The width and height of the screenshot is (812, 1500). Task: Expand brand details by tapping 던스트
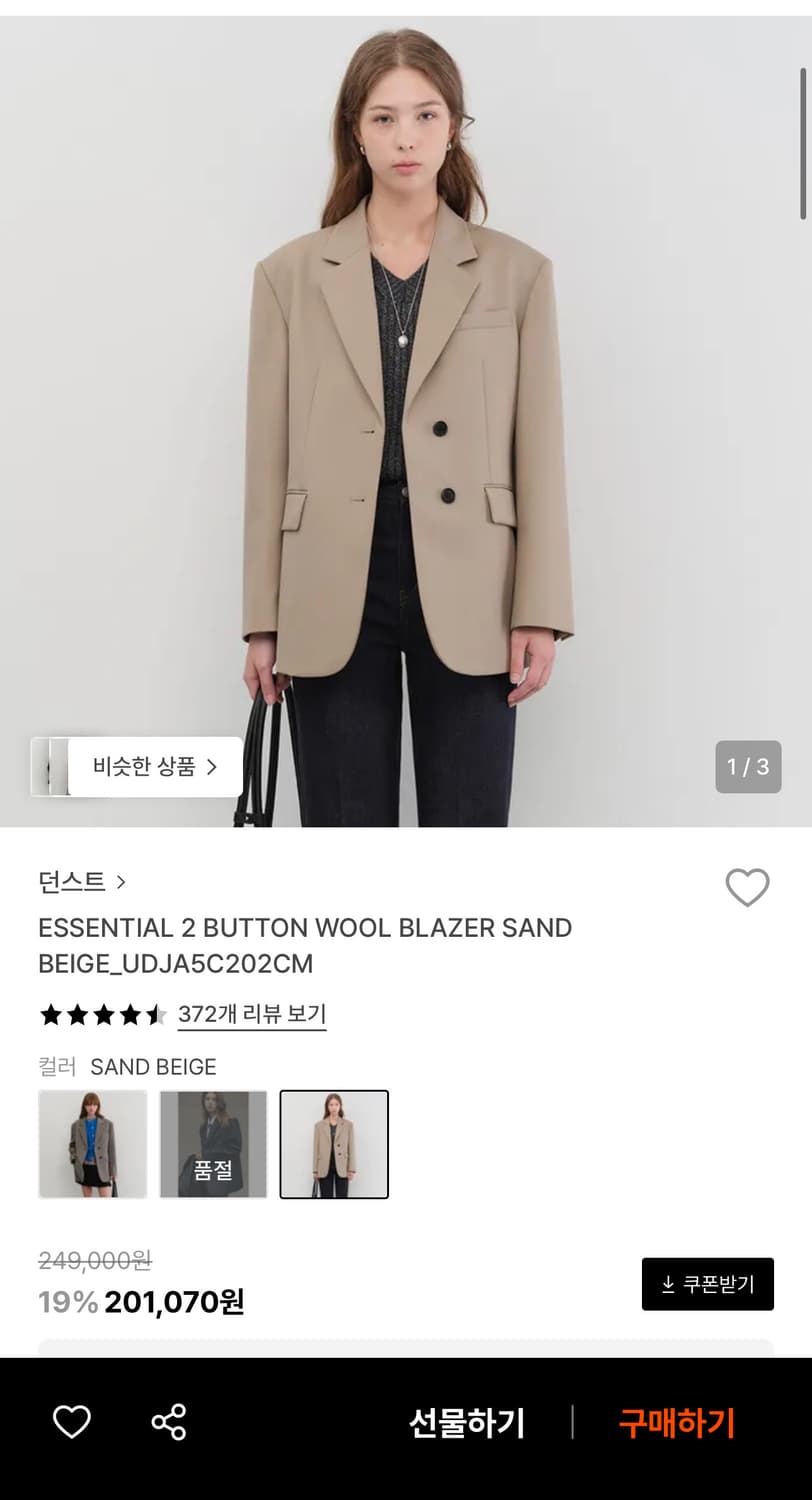[x=72, y=883]
